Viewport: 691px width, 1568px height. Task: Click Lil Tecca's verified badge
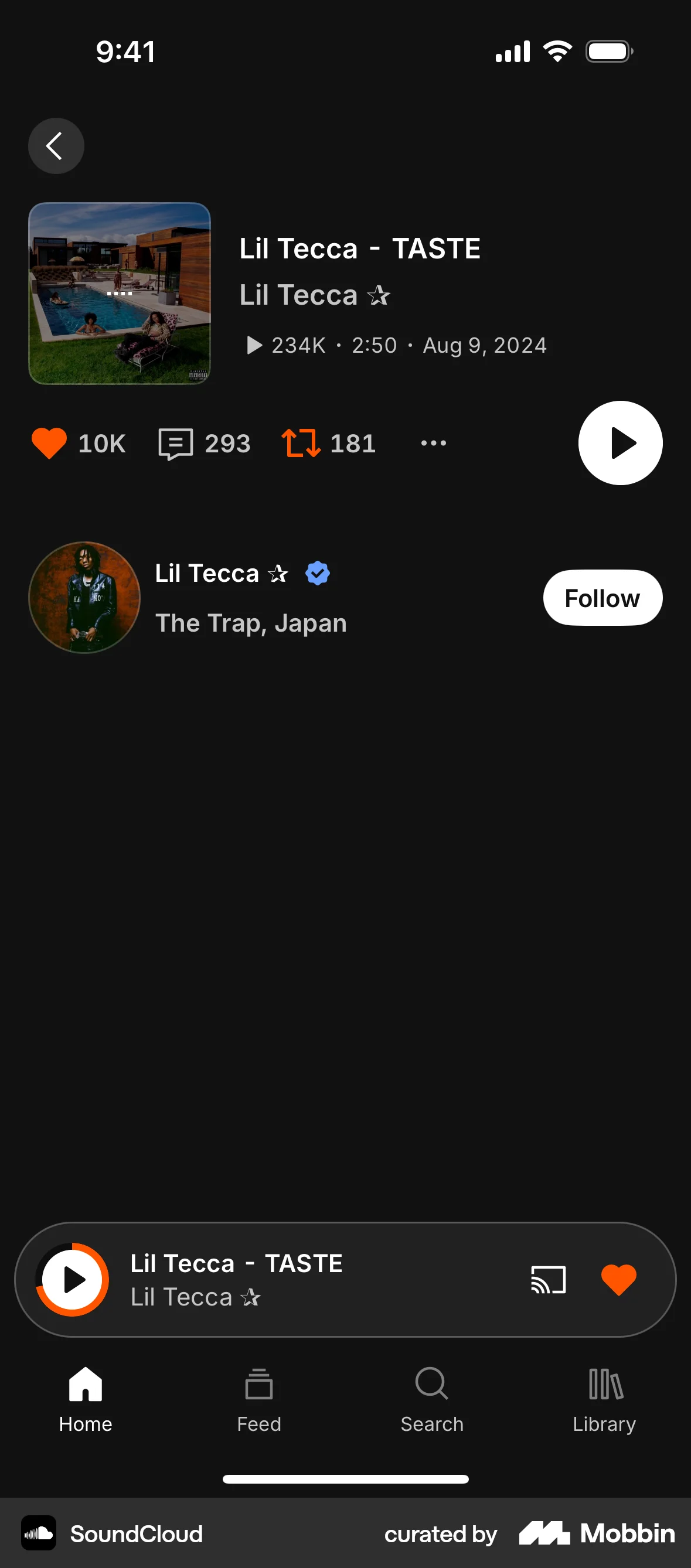coord(317,573)
